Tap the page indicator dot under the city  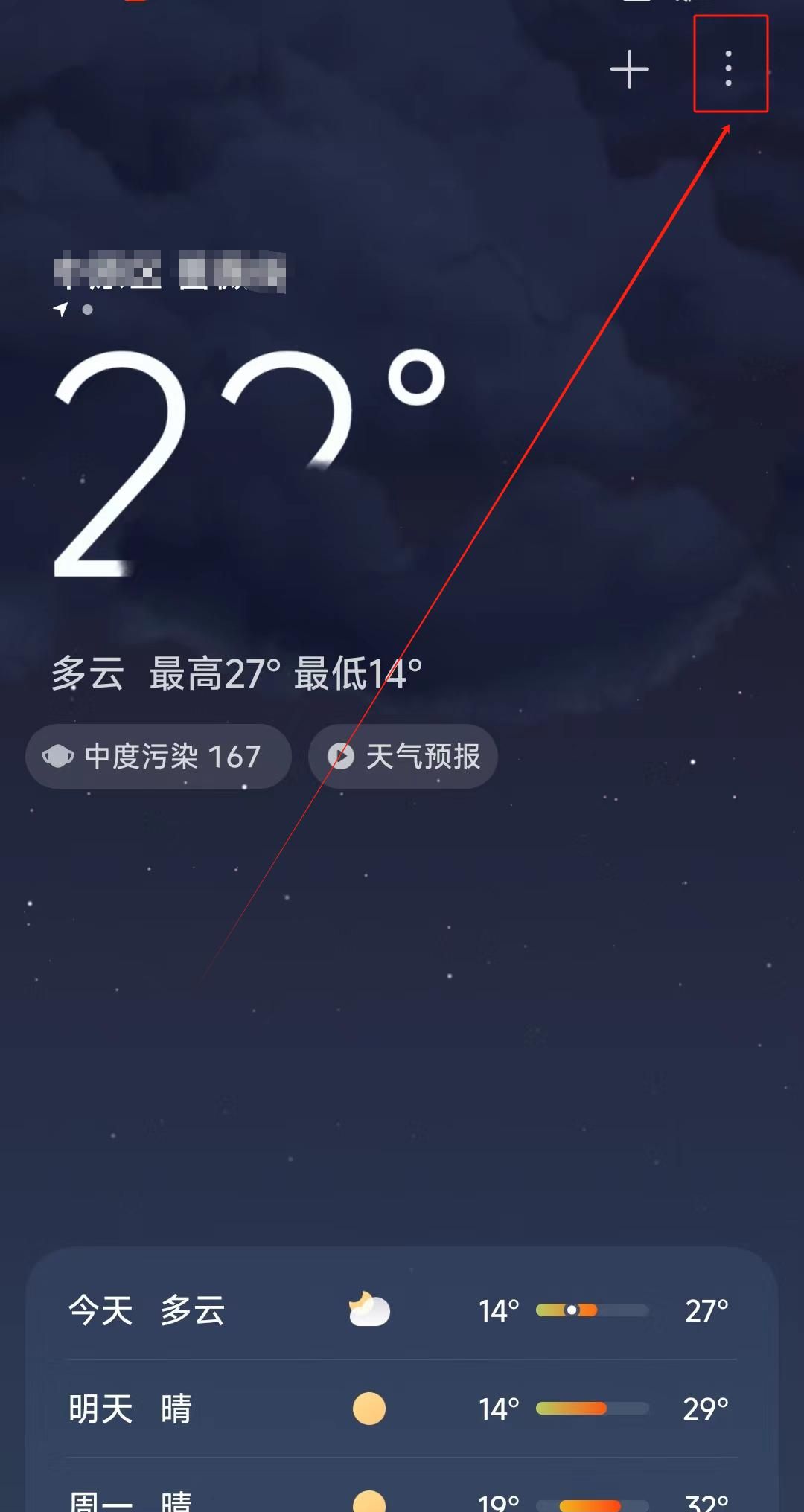tap(89, 310)
